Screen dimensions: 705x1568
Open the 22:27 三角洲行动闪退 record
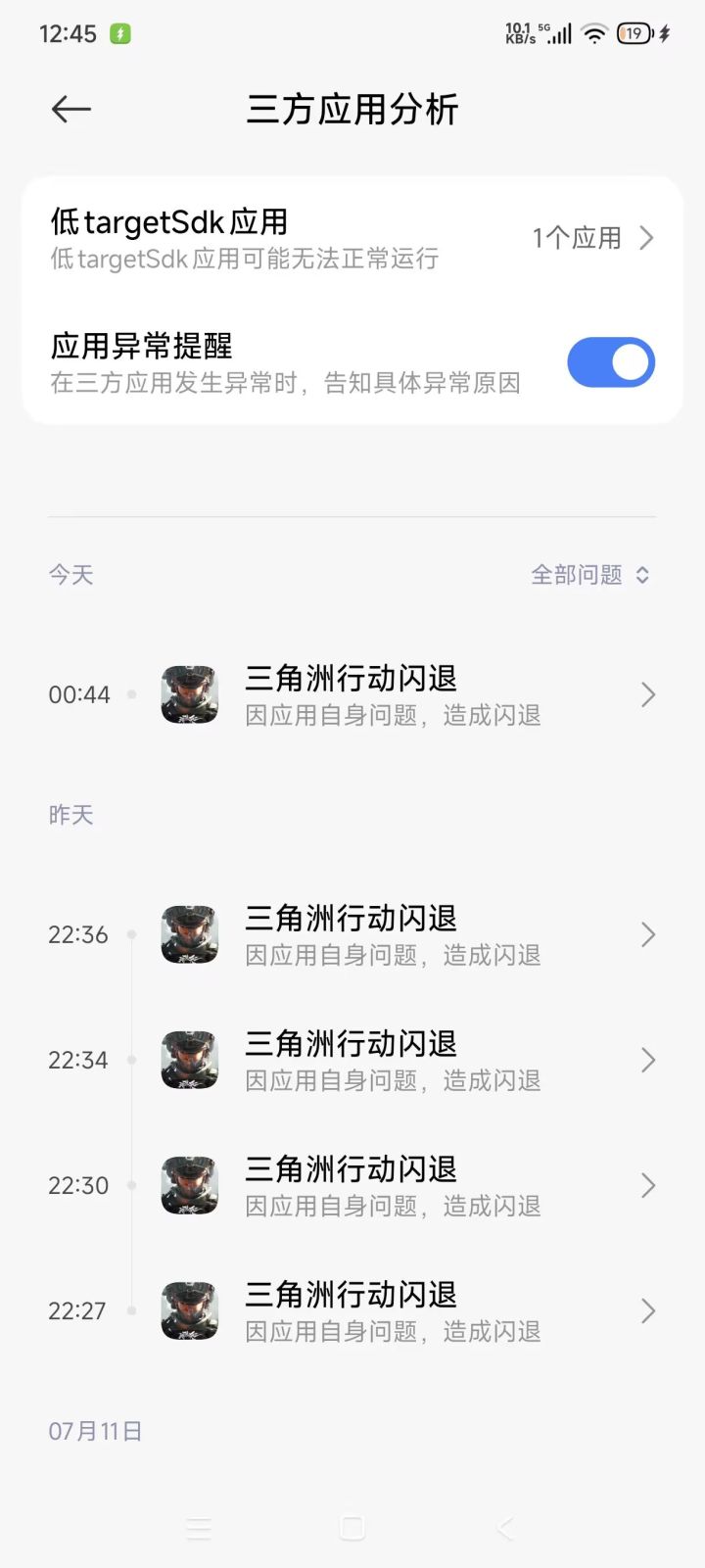coord(352,1311)
